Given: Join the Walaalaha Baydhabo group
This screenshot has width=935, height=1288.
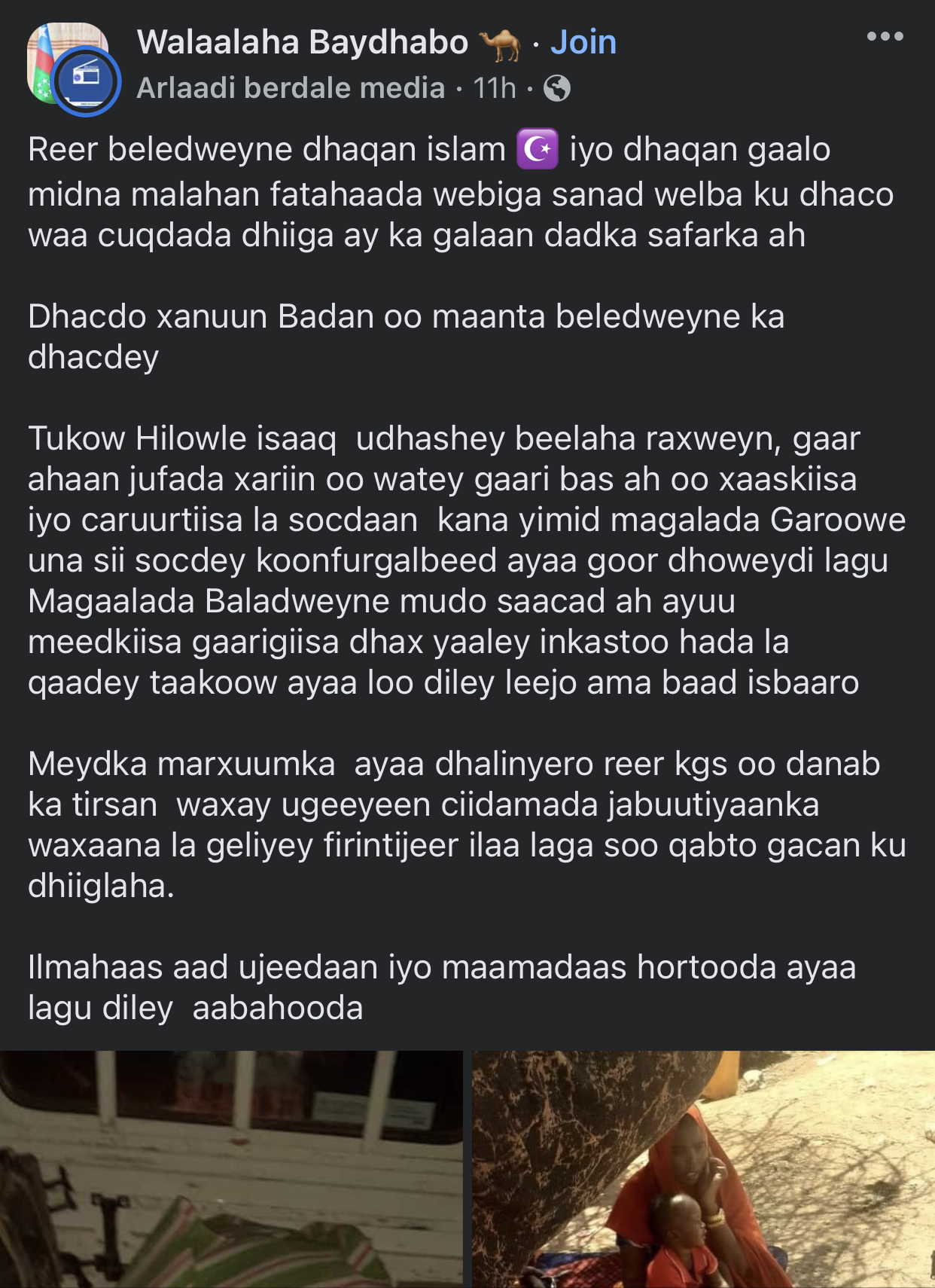Looking at the screenshot, I should click(583, 42).
